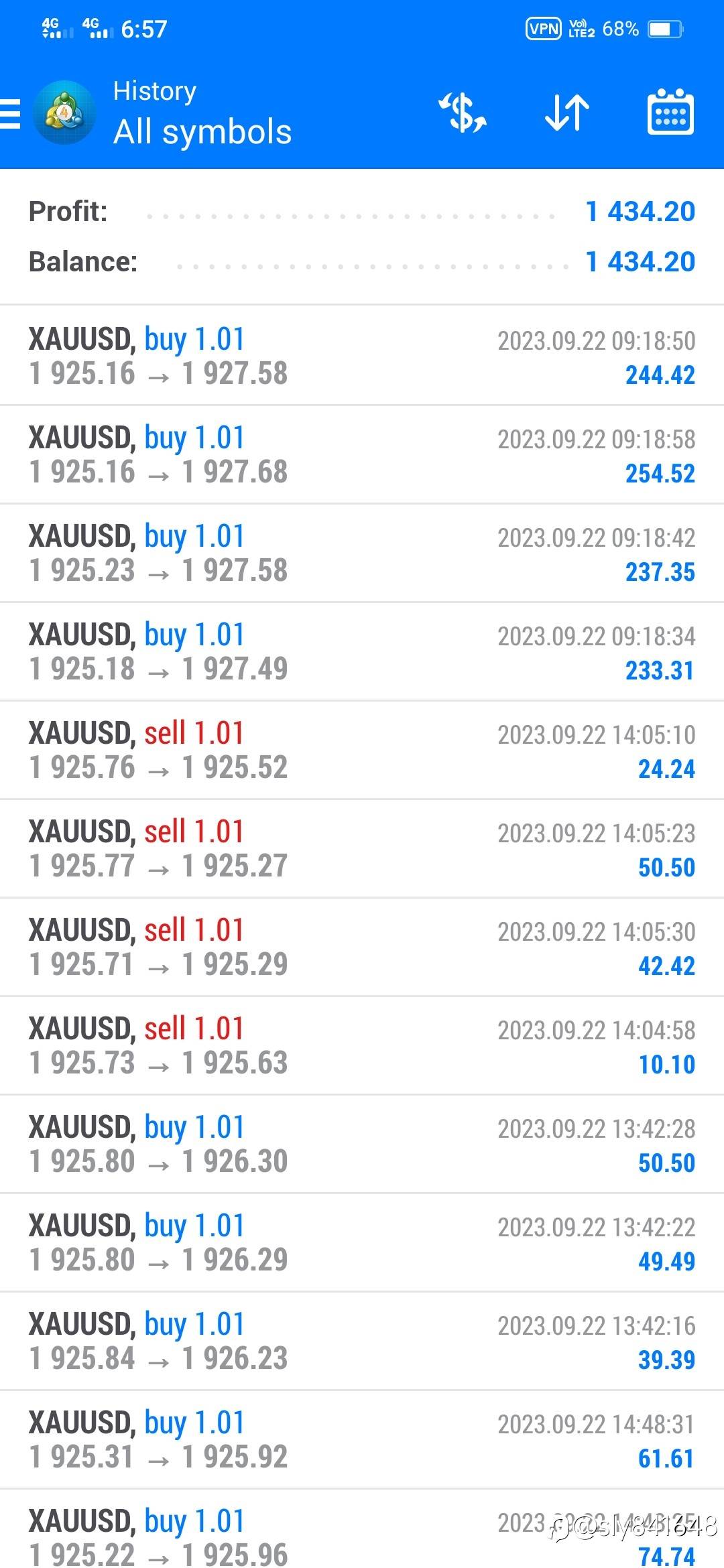Open the sell trade with profit 24.24
This screenshot has width=724, height=1568.
pyautogui.click(x=362, y=750)
